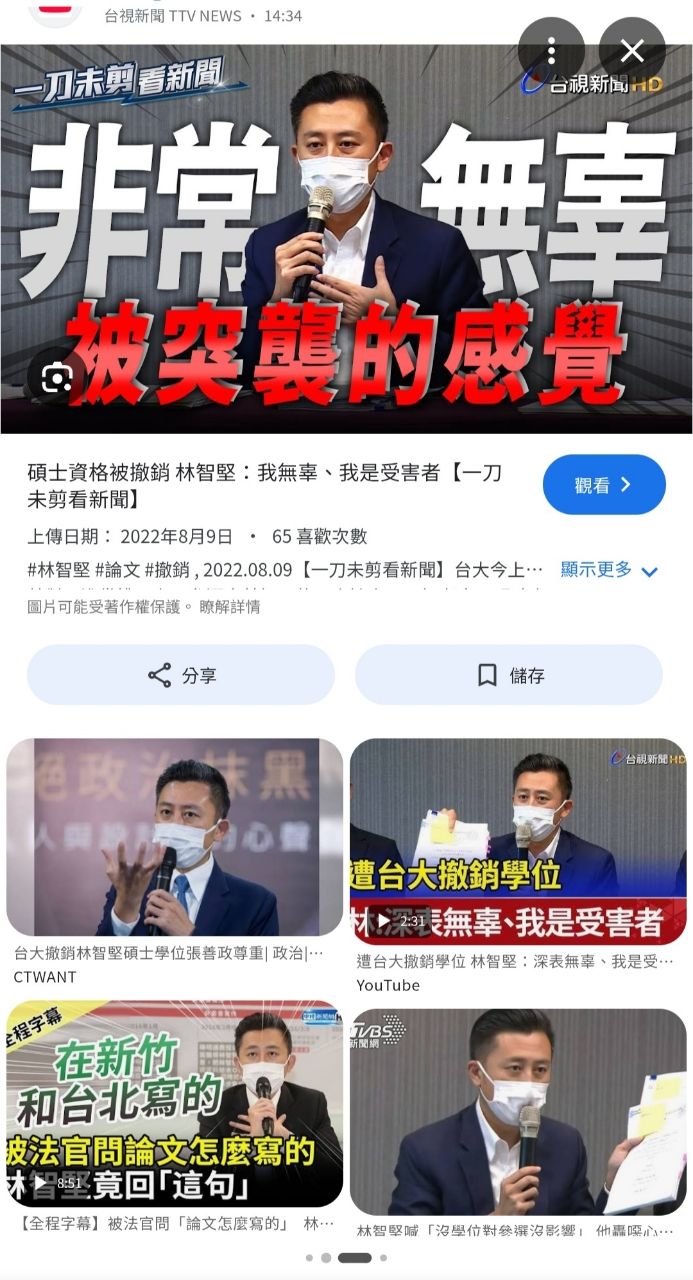
Task: Search this image with Google Lens
Action: [x=57, y=379]
